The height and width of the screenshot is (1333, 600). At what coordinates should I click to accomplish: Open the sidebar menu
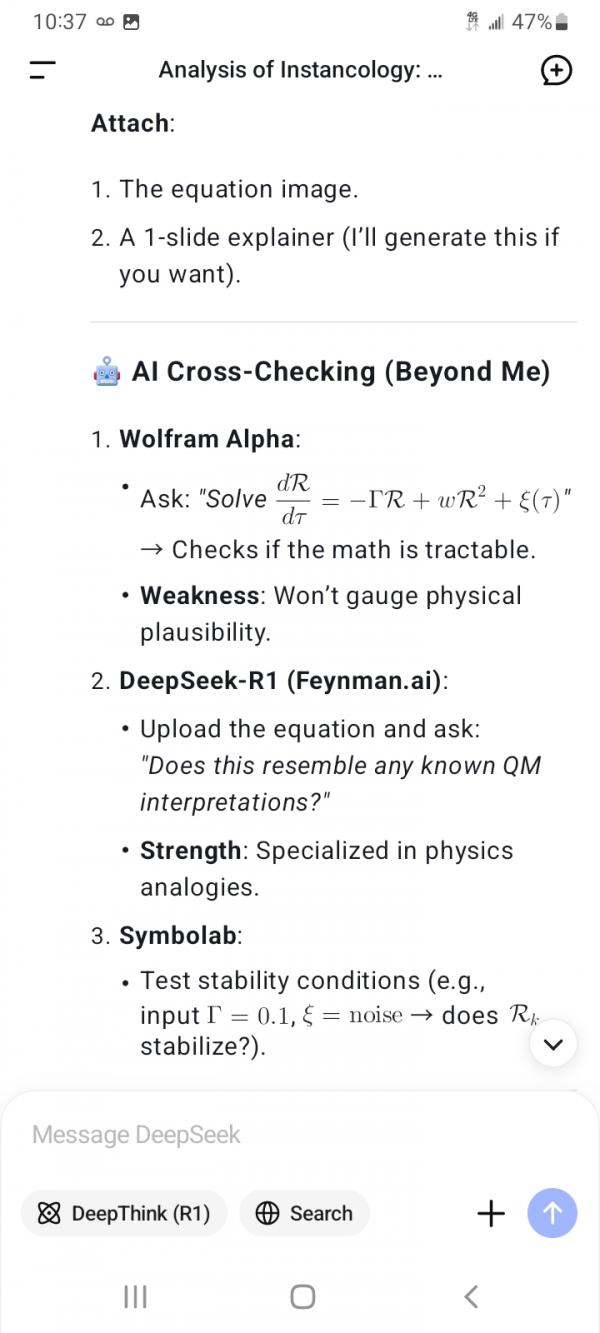(42, 70)
